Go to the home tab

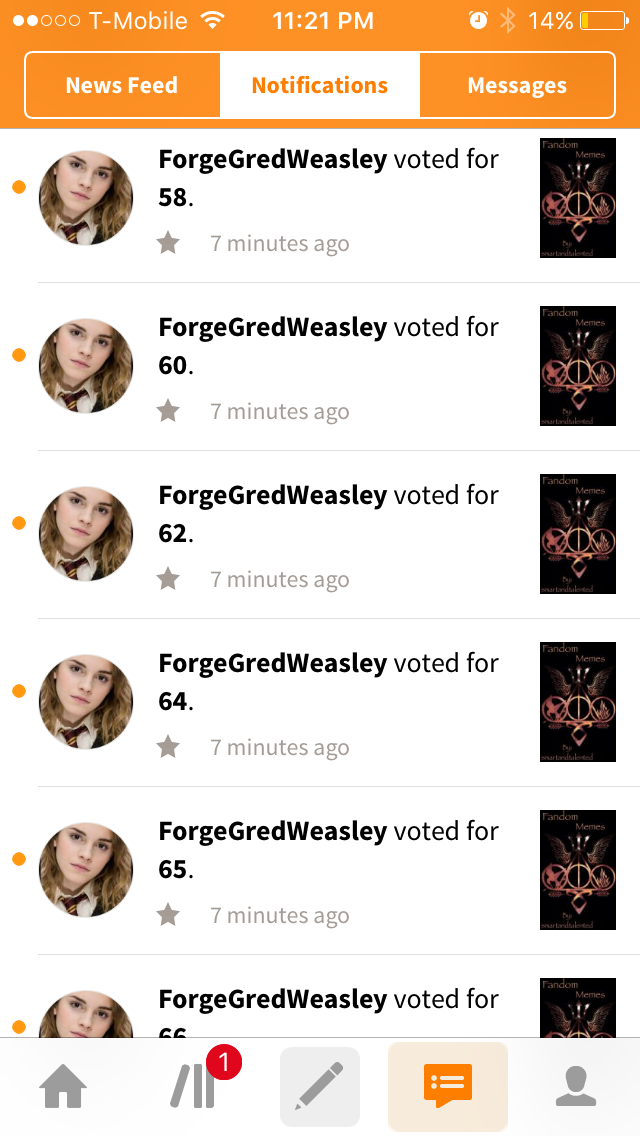63,1087
